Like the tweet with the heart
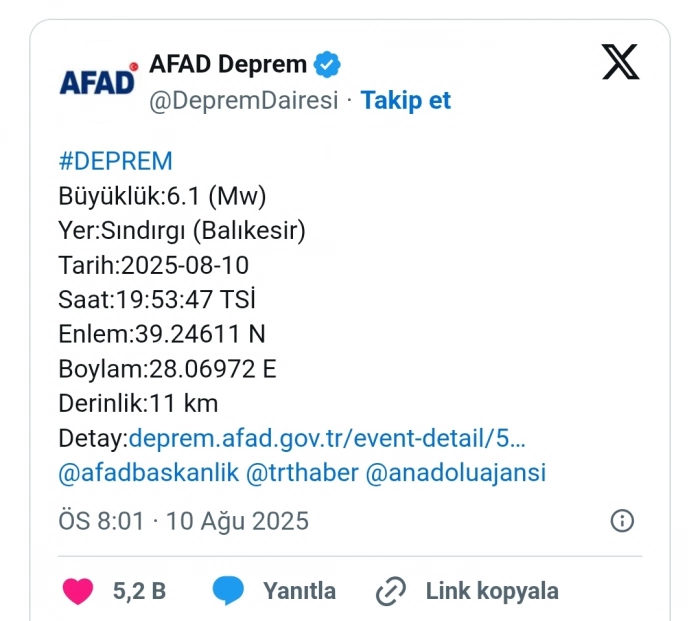Screen dimensions: 700x621 79,591
